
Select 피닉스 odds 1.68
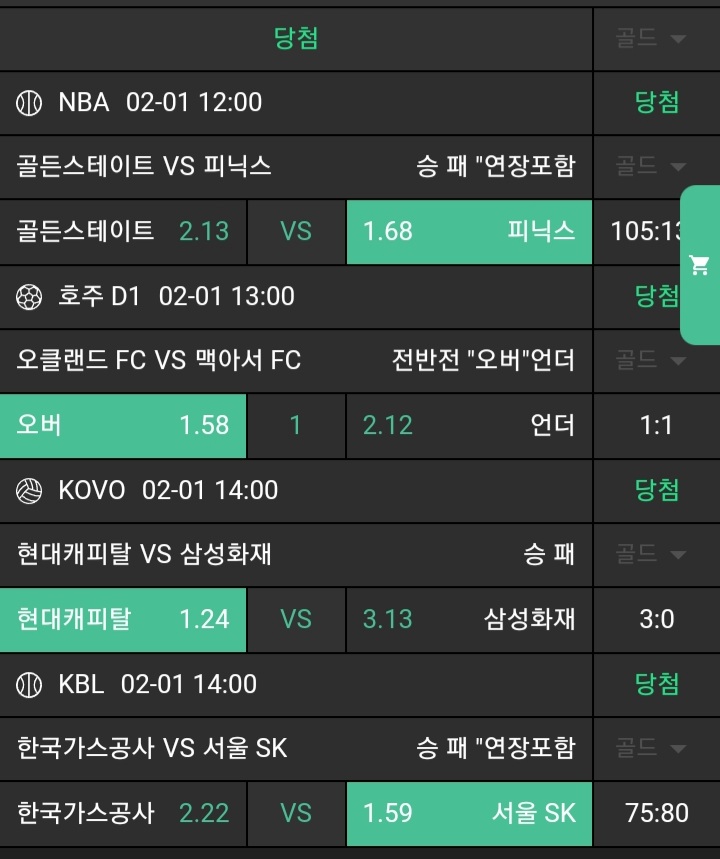click(468, 231)
